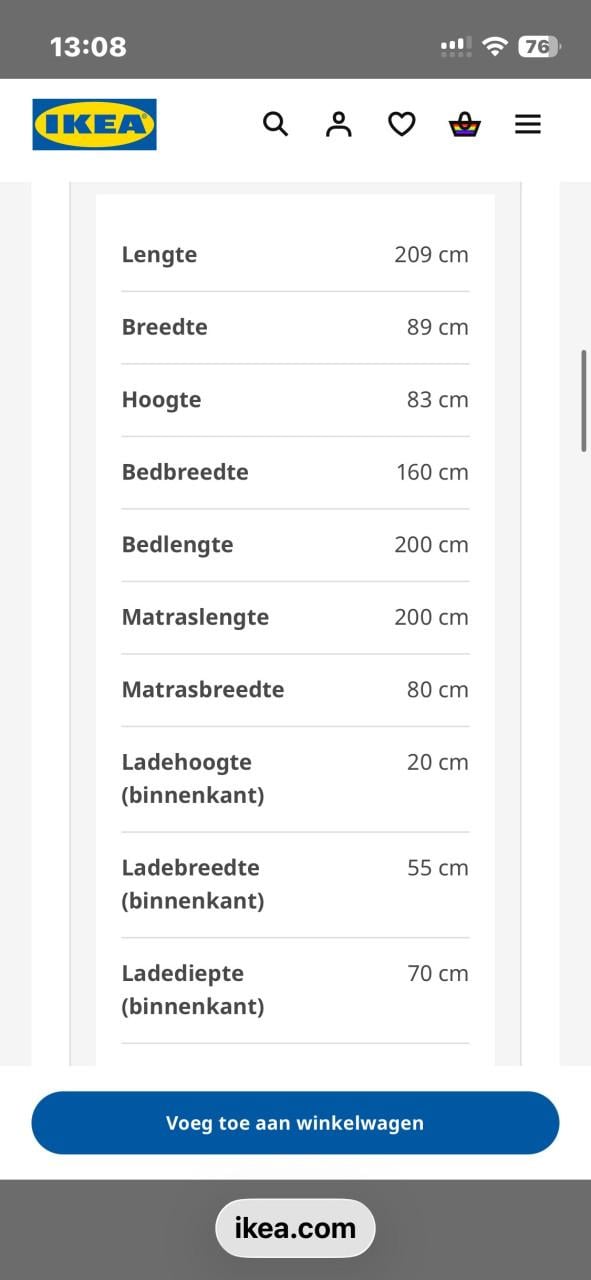The image size is (591, 1280).
Task: Open the favorites heart icon
Action: (x=402, y=124)
